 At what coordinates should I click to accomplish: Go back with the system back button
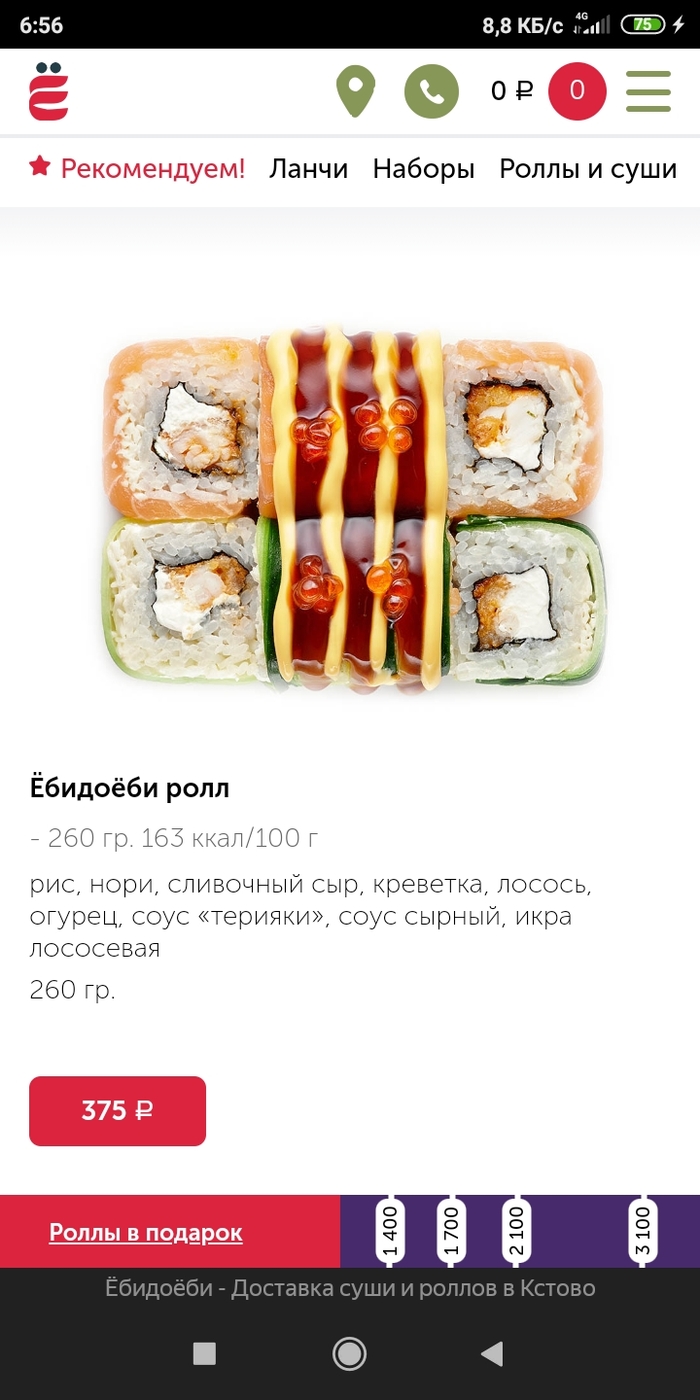coord(492,1354)
